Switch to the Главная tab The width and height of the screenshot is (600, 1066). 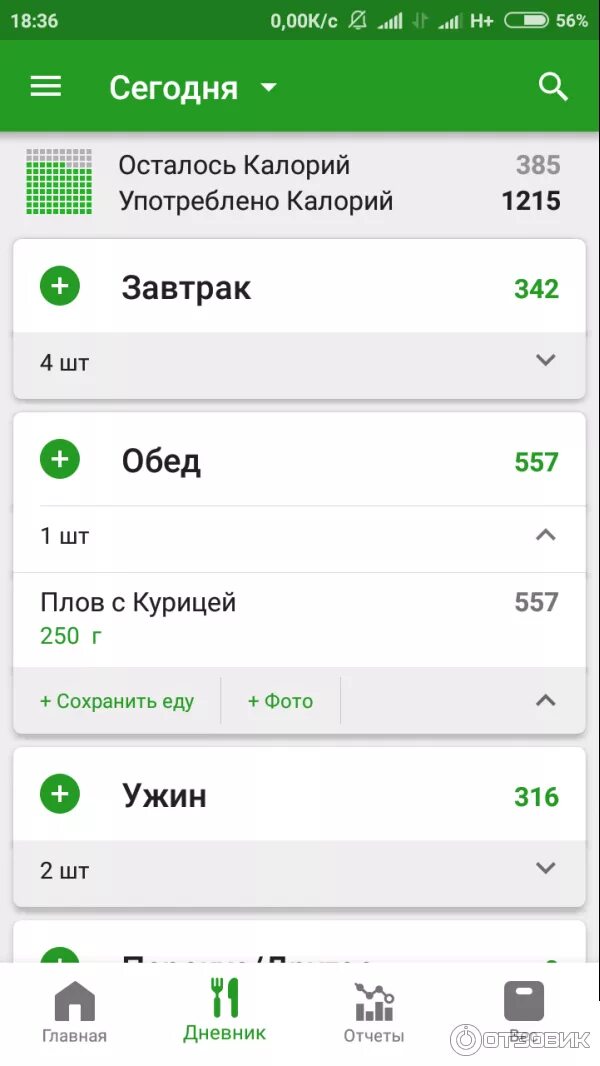tap(74, 1012)
